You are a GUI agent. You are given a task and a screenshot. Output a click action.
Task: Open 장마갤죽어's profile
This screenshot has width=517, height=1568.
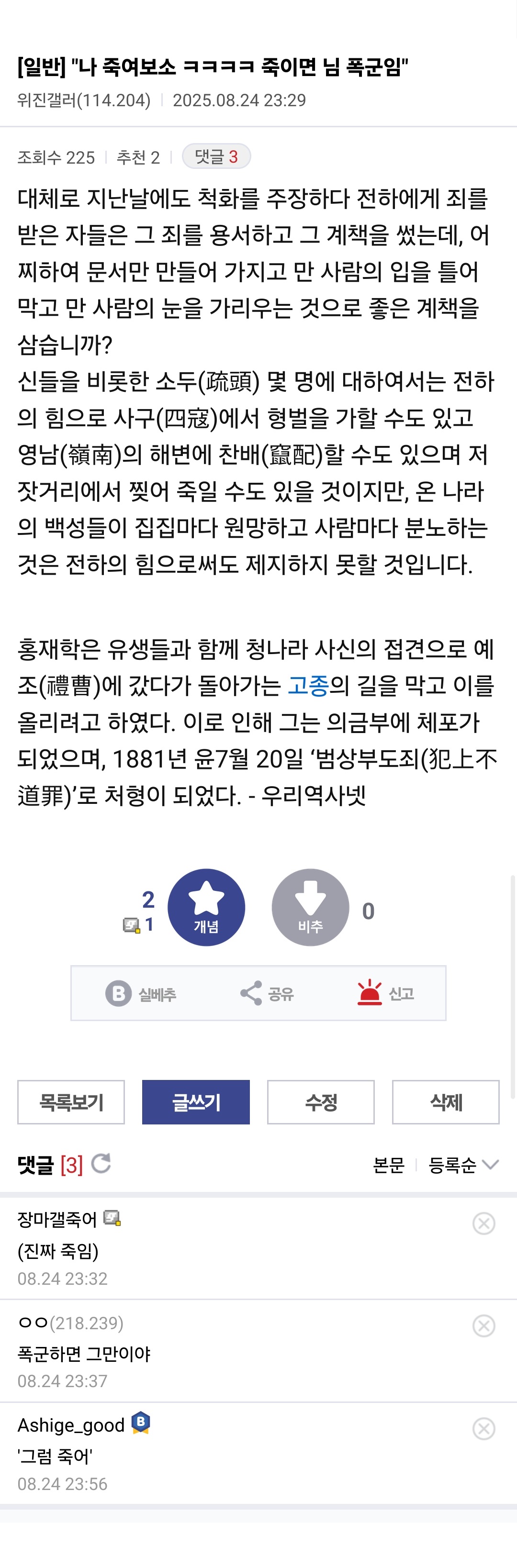[57, 1219]
